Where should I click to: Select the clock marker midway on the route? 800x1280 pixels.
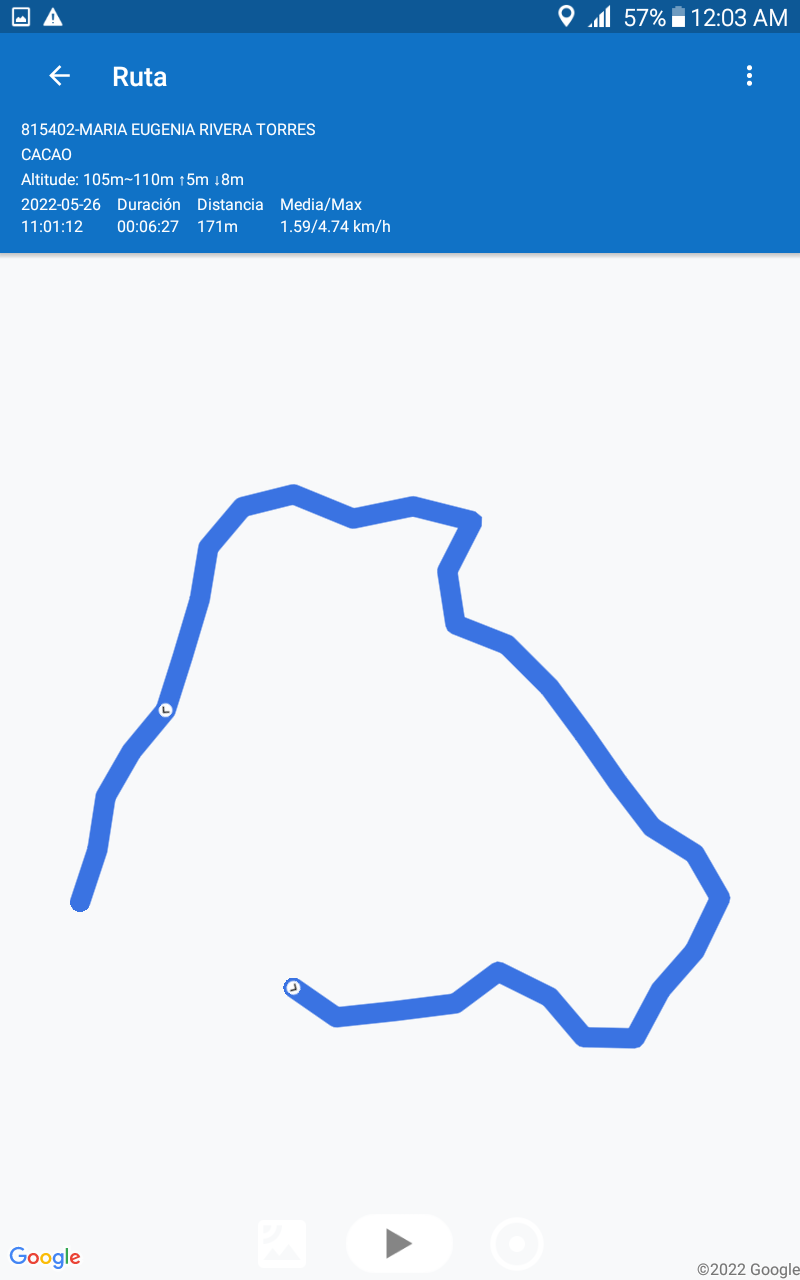pos(166,710)
